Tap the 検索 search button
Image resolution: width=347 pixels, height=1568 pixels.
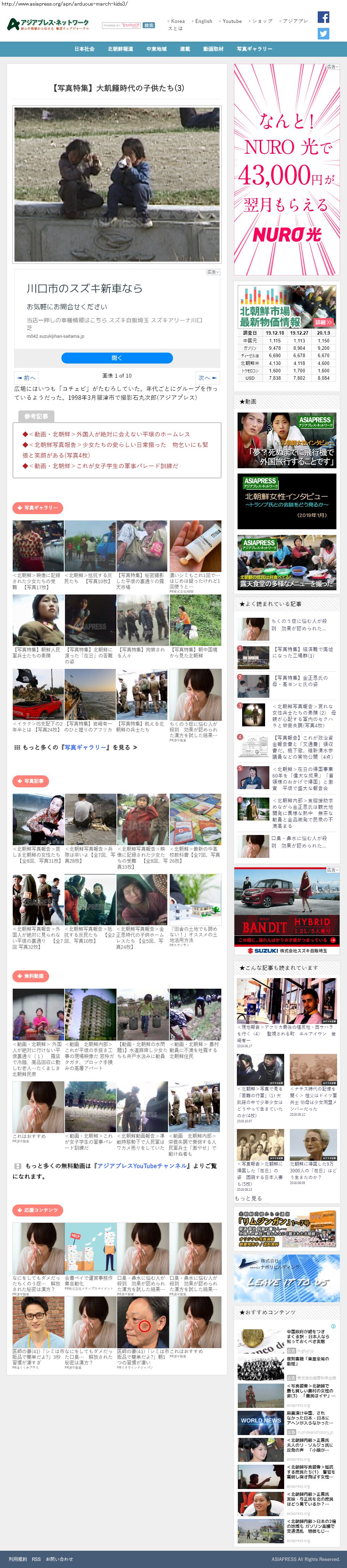click(x=149, y=26)
